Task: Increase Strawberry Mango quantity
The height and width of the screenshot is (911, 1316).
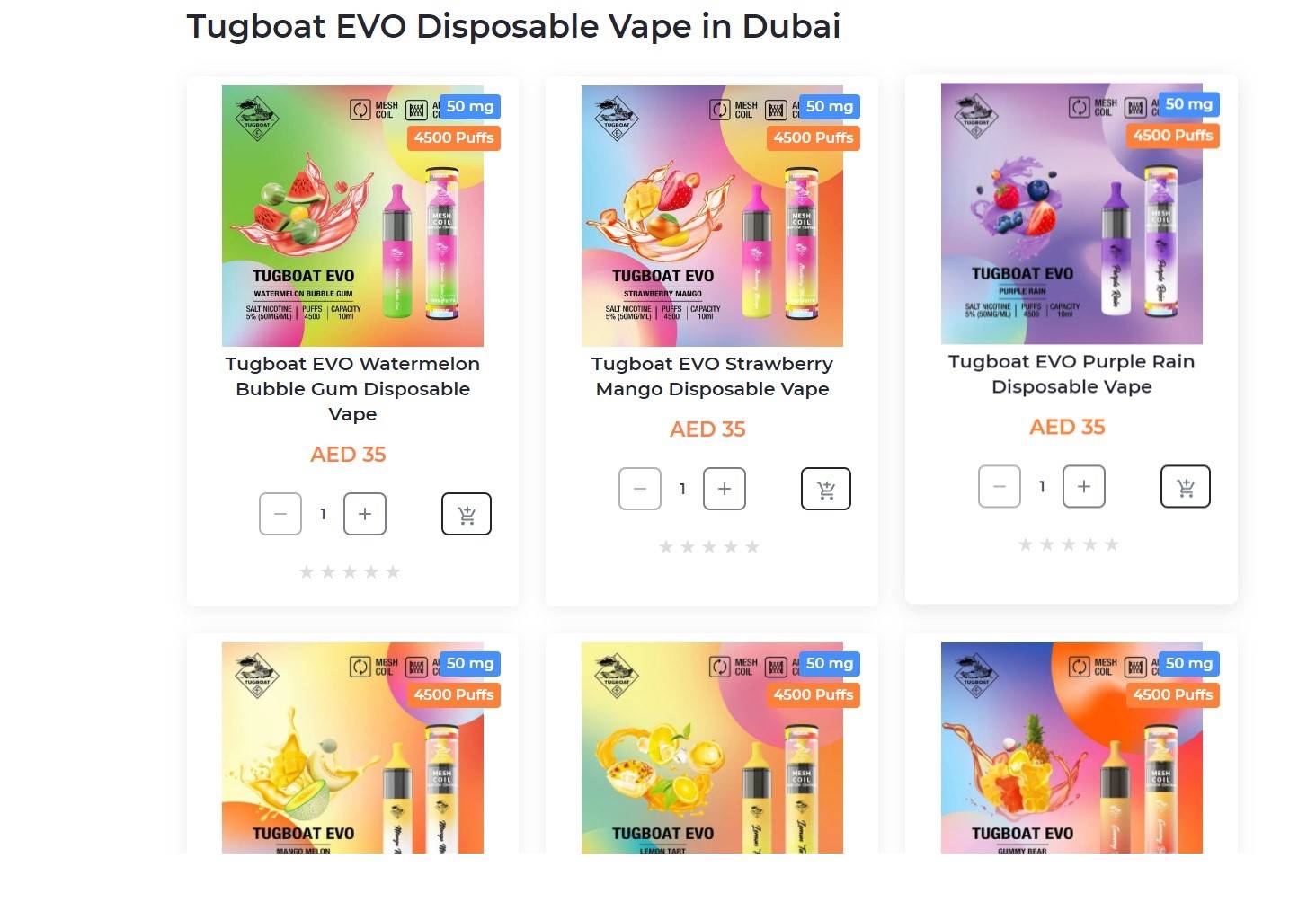Action: point(725,489)
